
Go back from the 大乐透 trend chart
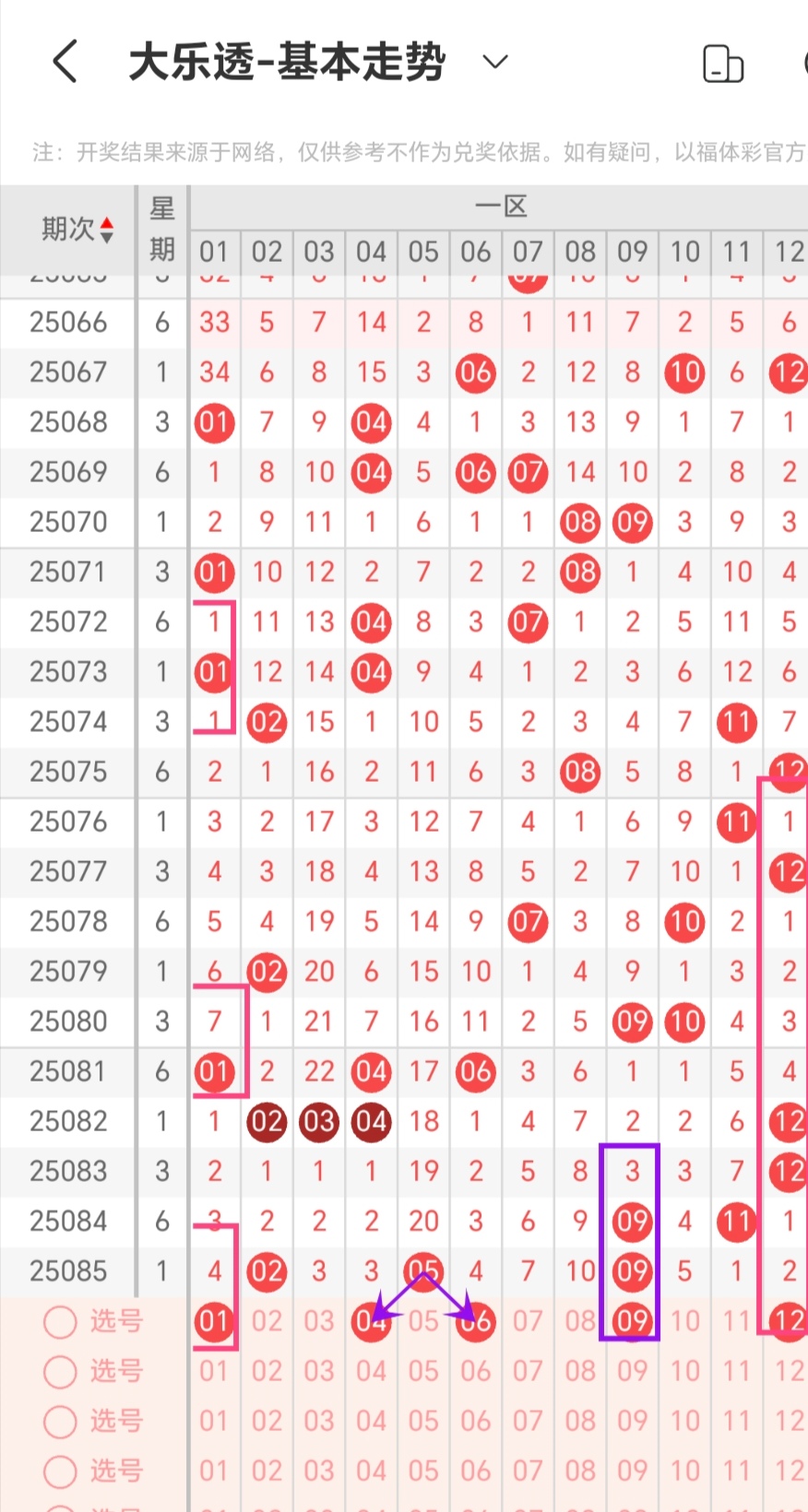tap(65, 63)
